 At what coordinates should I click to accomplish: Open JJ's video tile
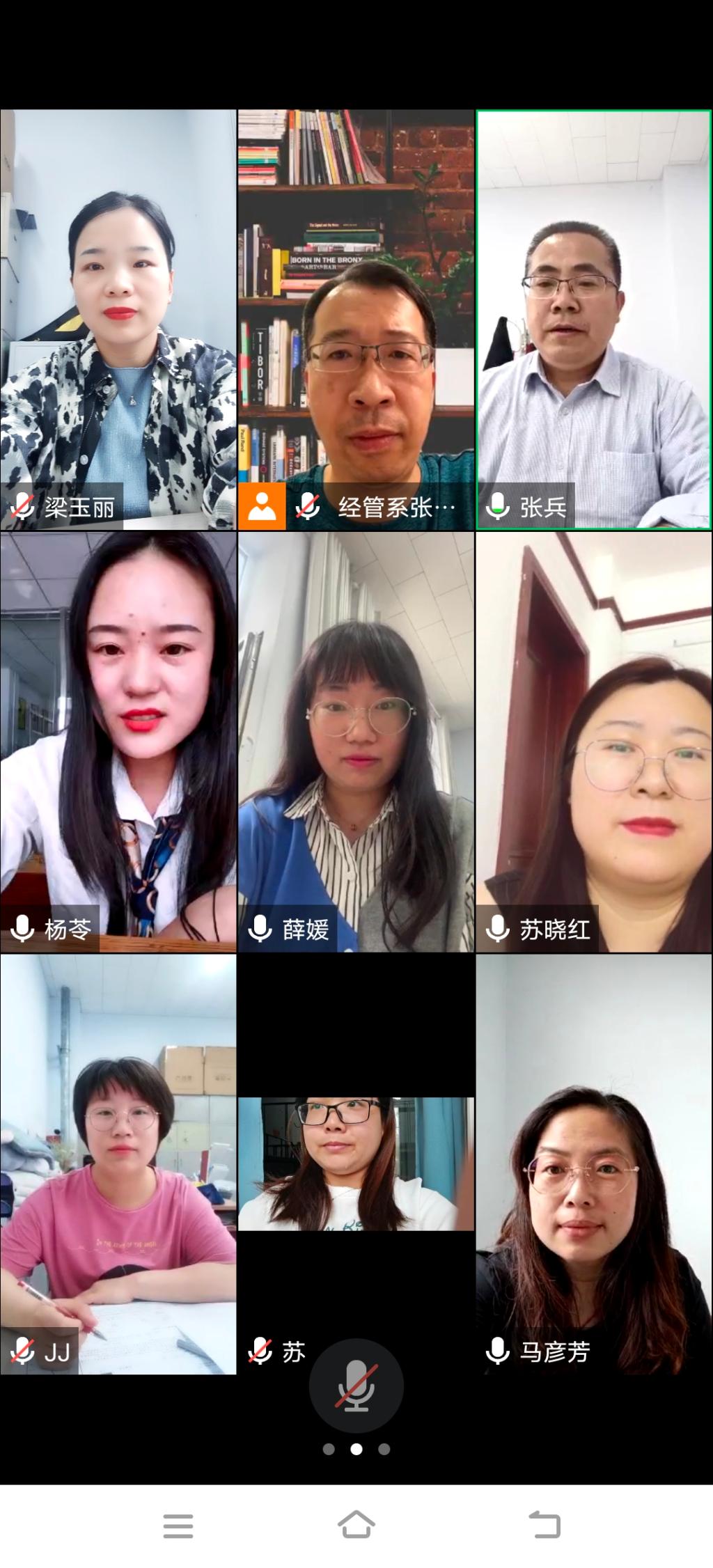[118, 1163]
